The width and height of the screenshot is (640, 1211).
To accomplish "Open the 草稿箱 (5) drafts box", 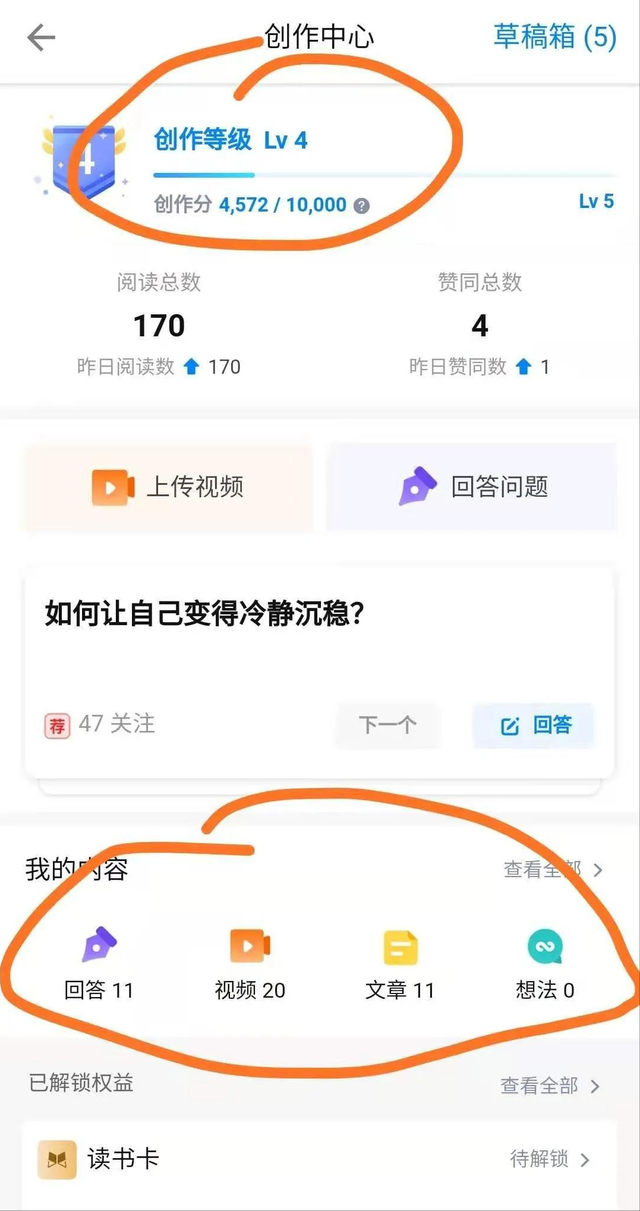I will pyautogui.click(x=554, y=38).
